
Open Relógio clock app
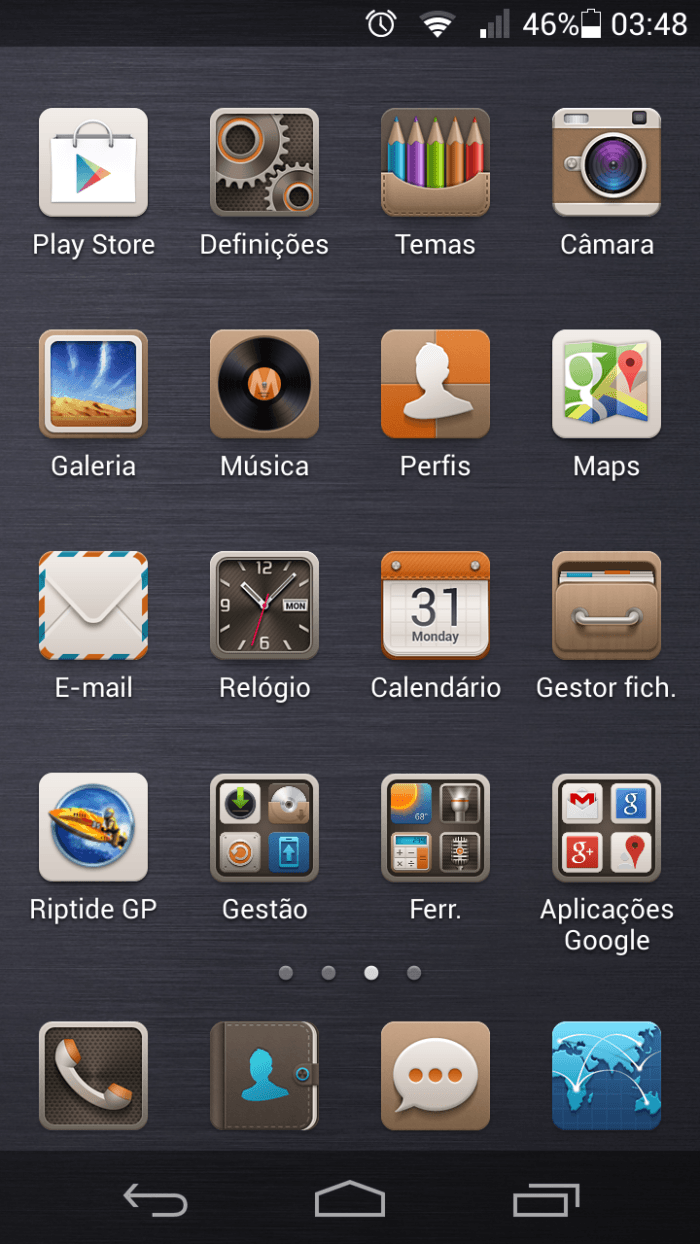click(264, 605)
